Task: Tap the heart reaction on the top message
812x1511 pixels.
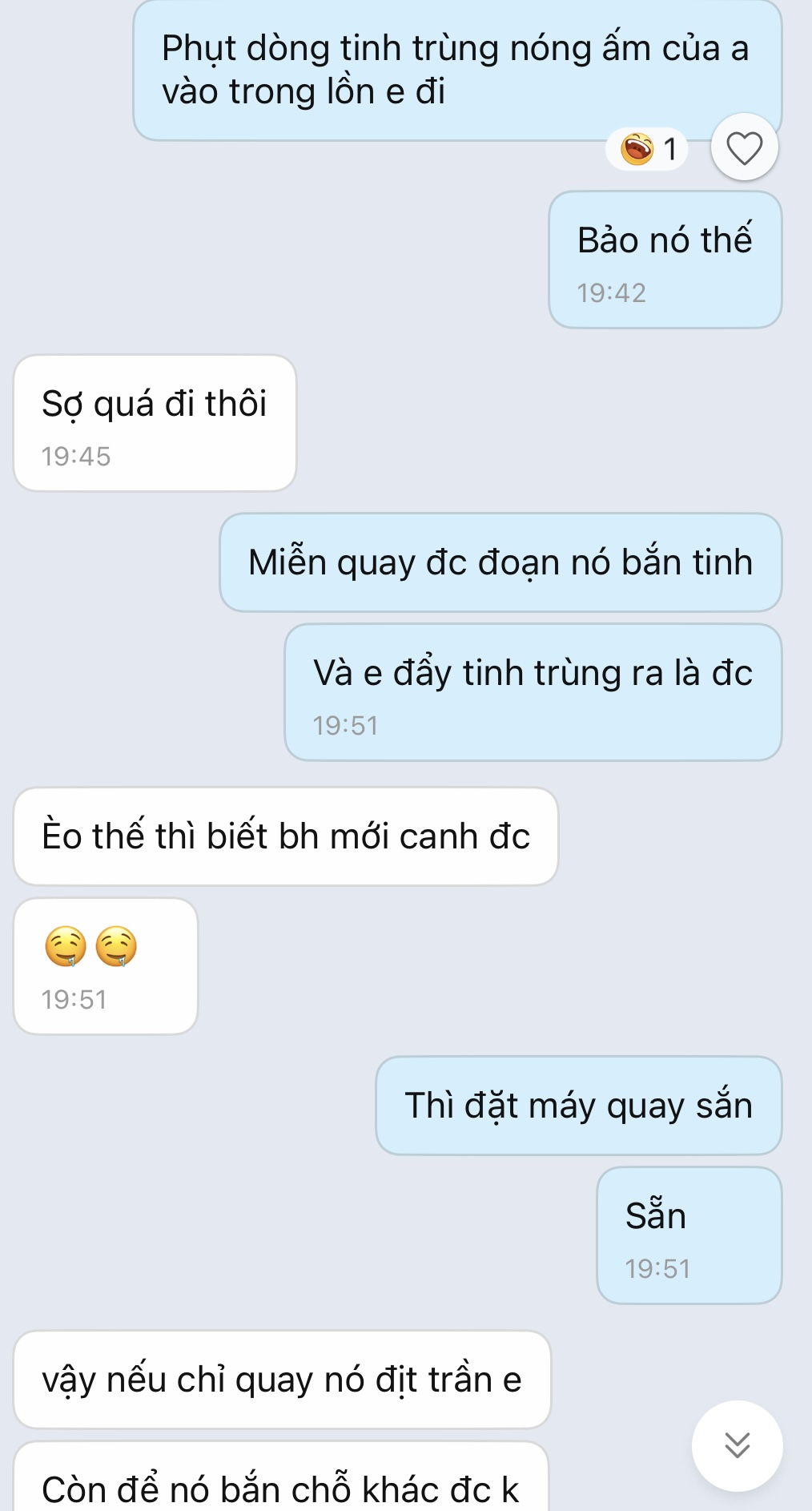Action: pos(744,148)
